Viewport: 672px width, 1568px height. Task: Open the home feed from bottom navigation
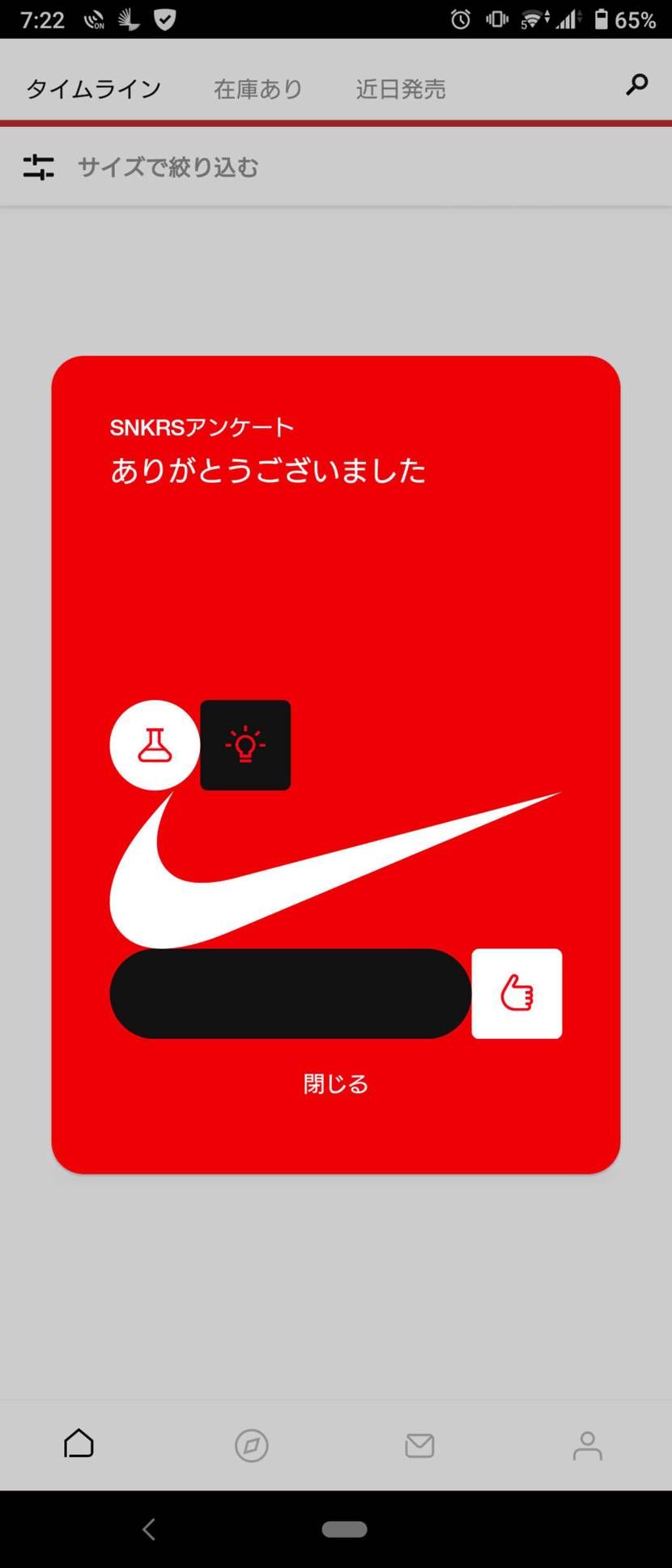pyautogui.click(x=79, y=1446)
